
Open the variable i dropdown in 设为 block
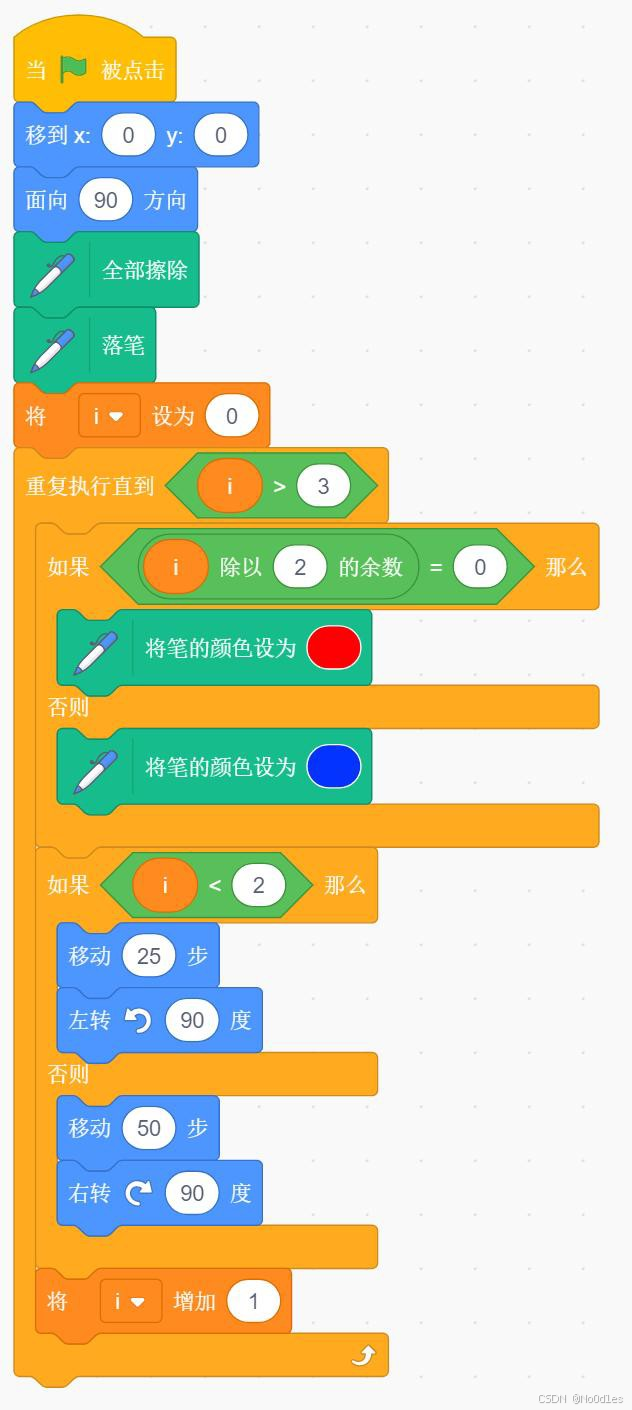click(109, 416)
